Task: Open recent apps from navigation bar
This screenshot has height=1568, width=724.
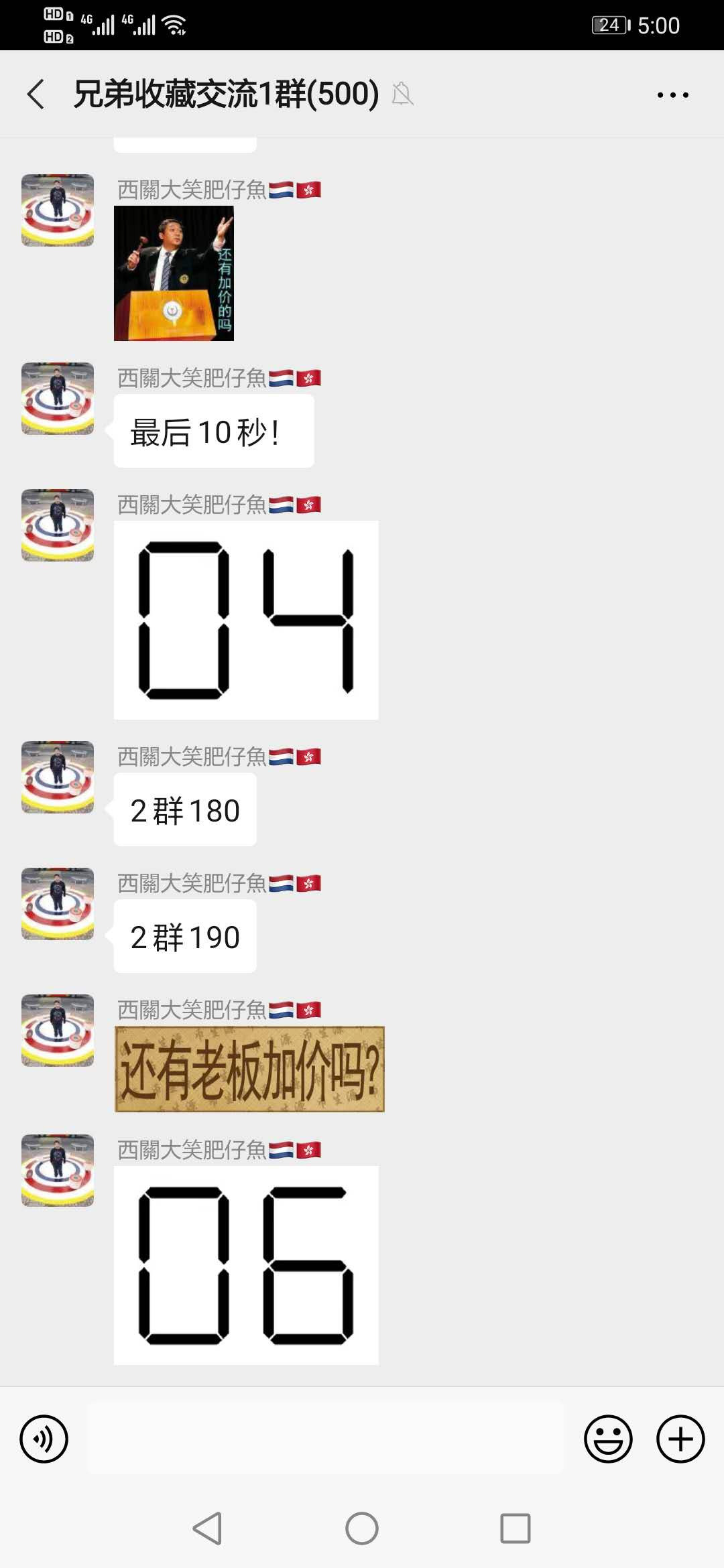Action: (516, 1528)
